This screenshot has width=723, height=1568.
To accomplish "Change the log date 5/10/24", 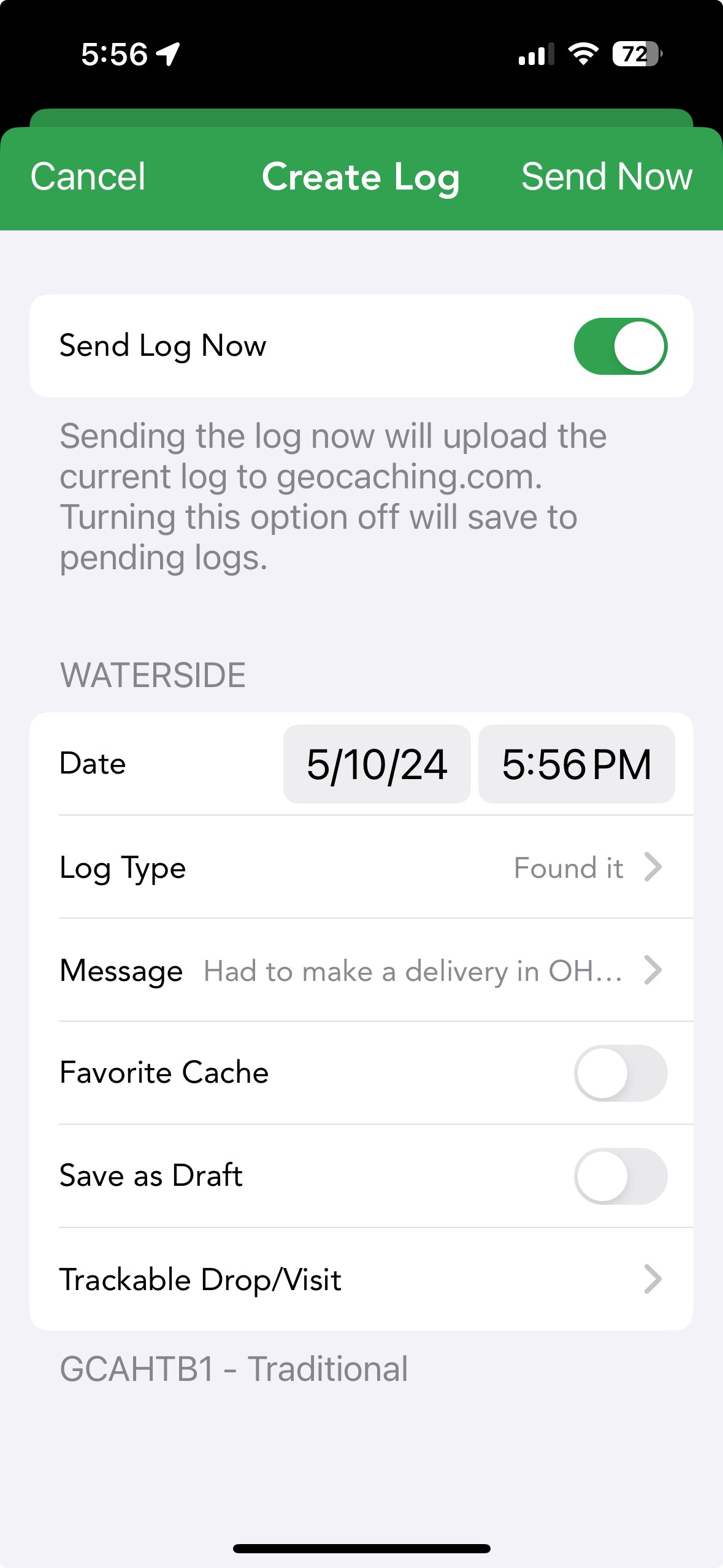I will tap(377, 764).
